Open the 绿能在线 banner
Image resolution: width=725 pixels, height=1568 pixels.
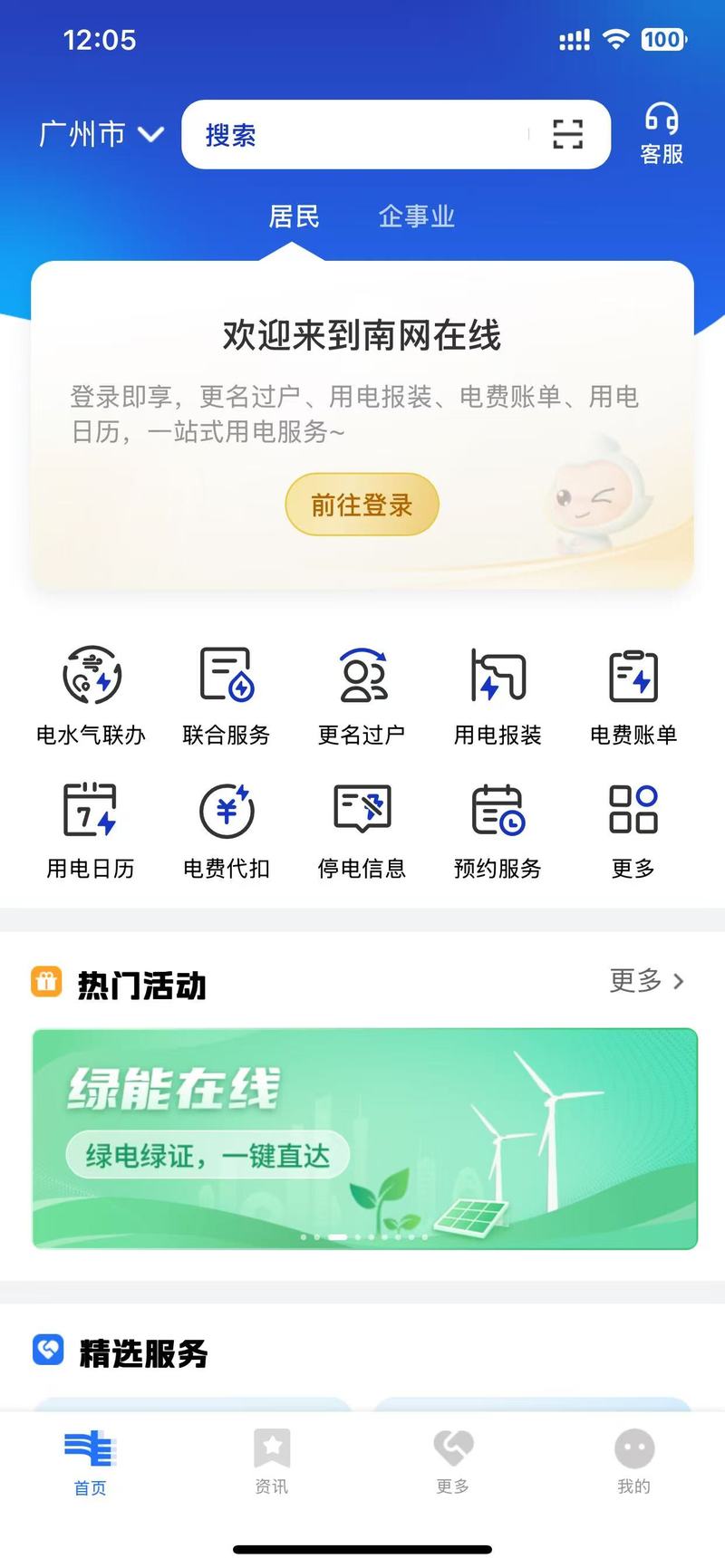(x=364, y=1139)
